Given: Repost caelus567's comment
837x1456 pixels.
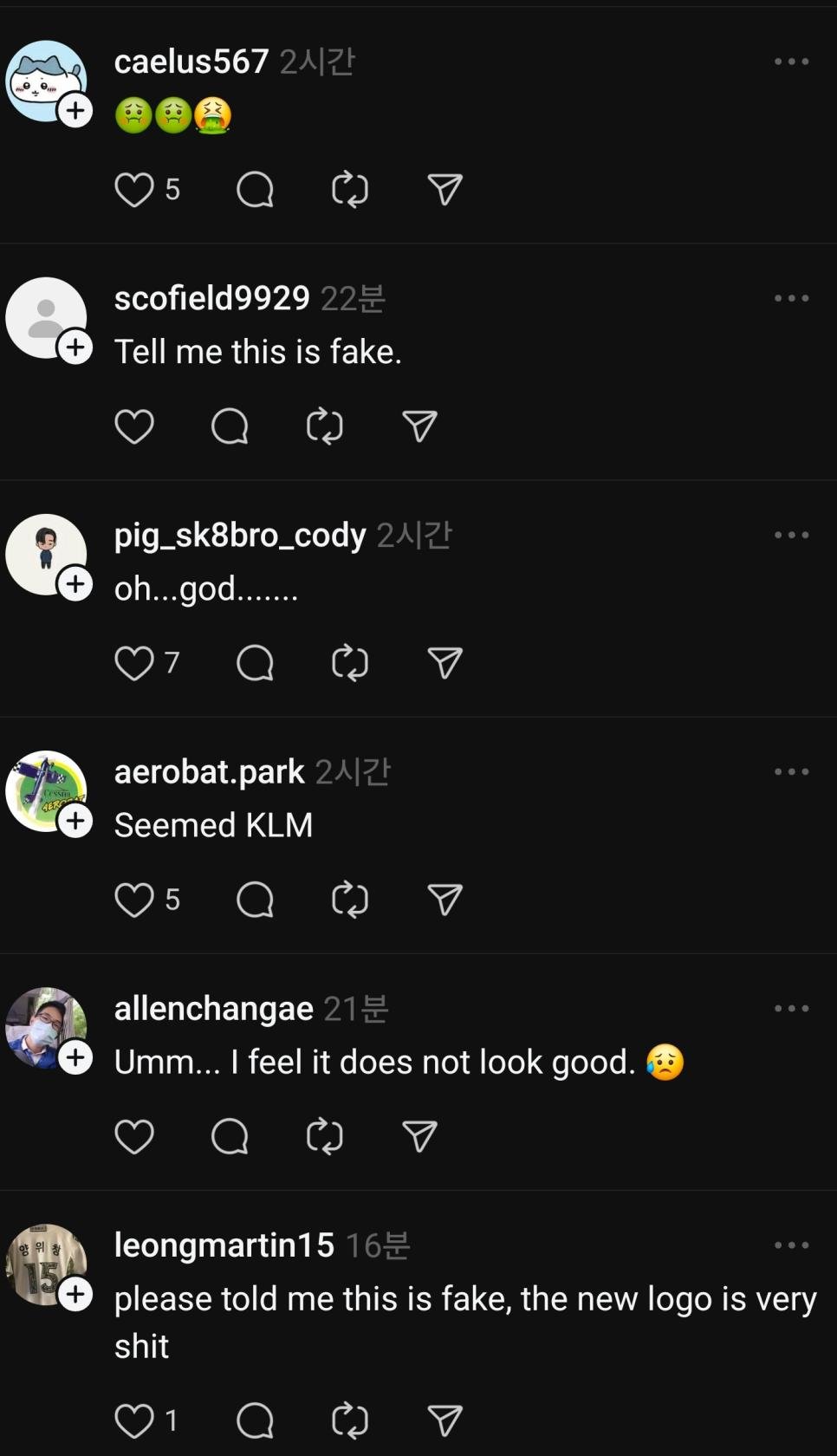Looking at the screenshot, I should (x=350, y=190).
